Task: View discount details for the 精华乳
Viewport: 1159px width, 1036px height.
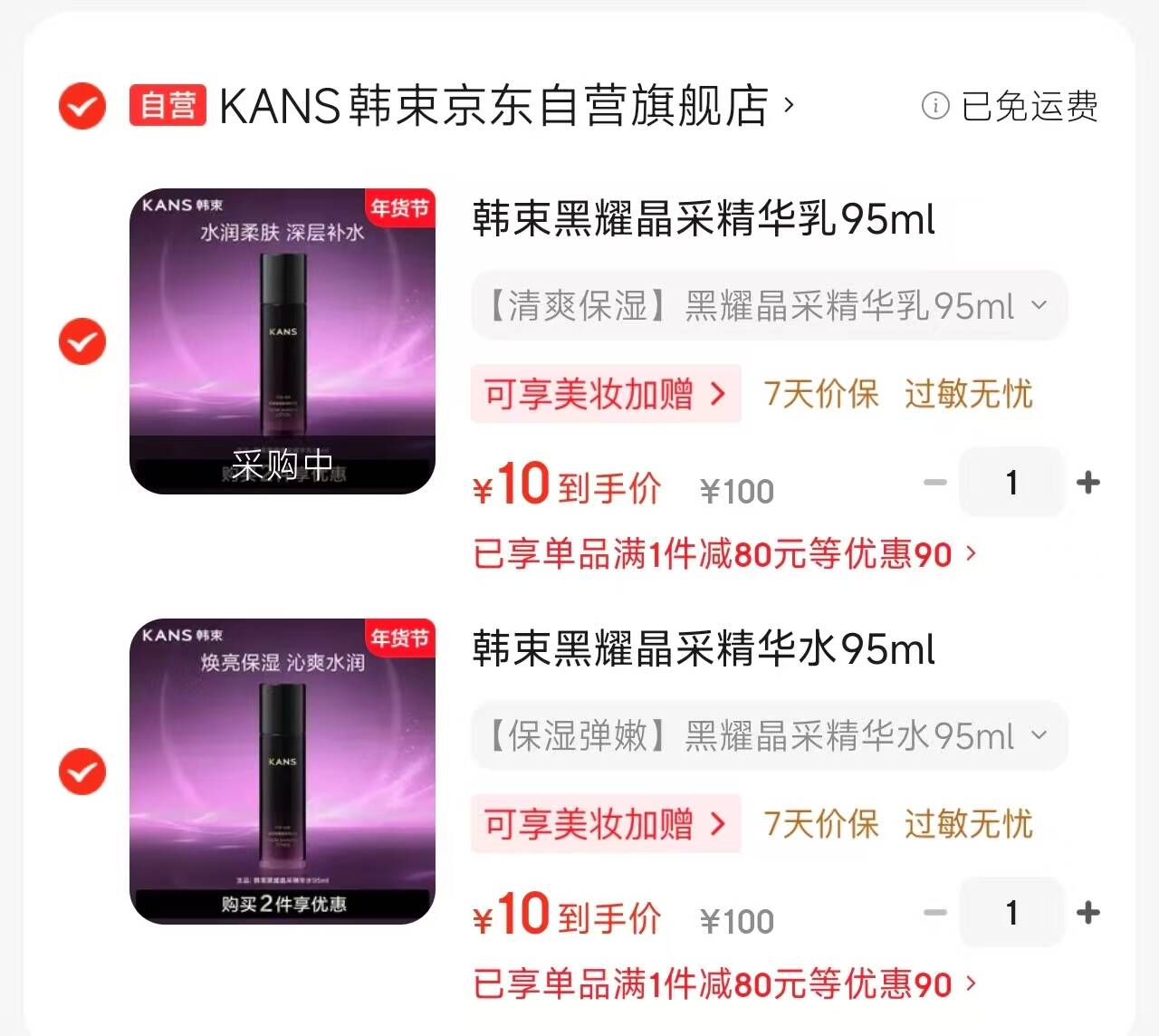Action: [x=724, y=554]
